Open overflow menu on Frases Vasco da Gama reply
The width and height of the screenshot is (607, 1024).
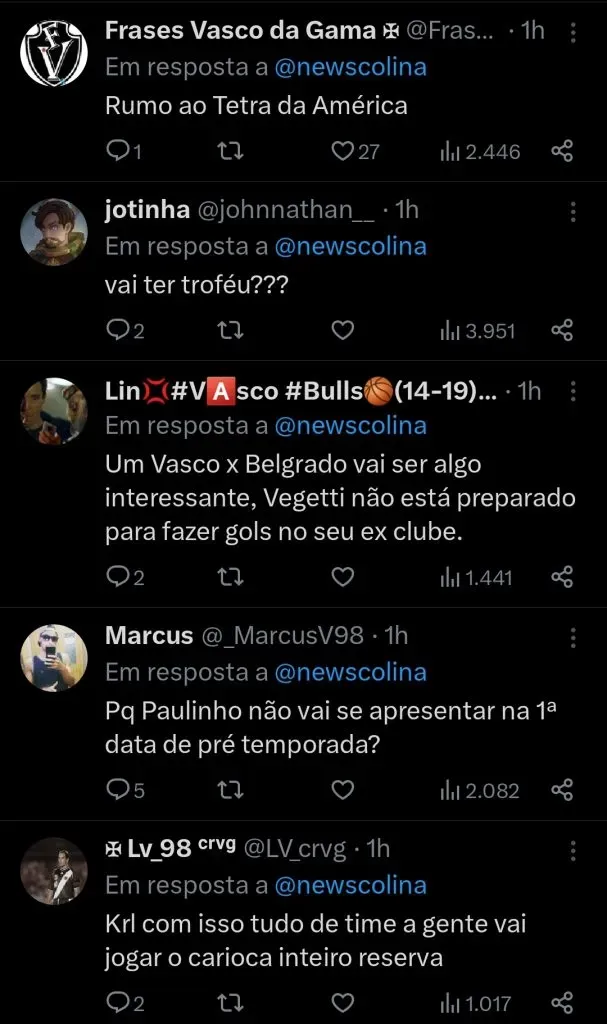573,32
